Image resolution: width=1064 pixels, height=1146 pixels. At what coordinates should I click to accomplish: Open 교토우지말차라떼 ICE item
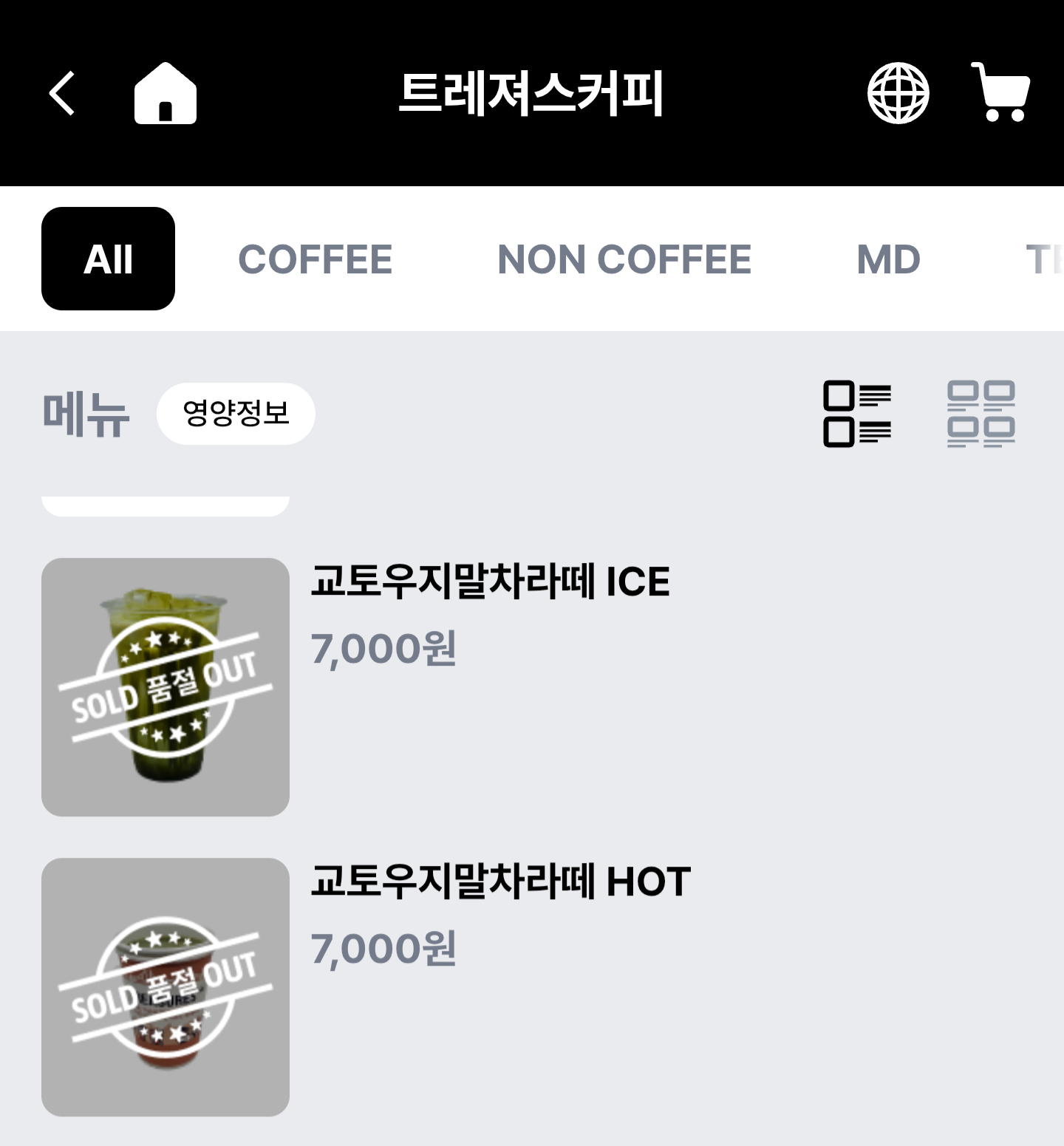pyautogui.click(x=490, y=581)
